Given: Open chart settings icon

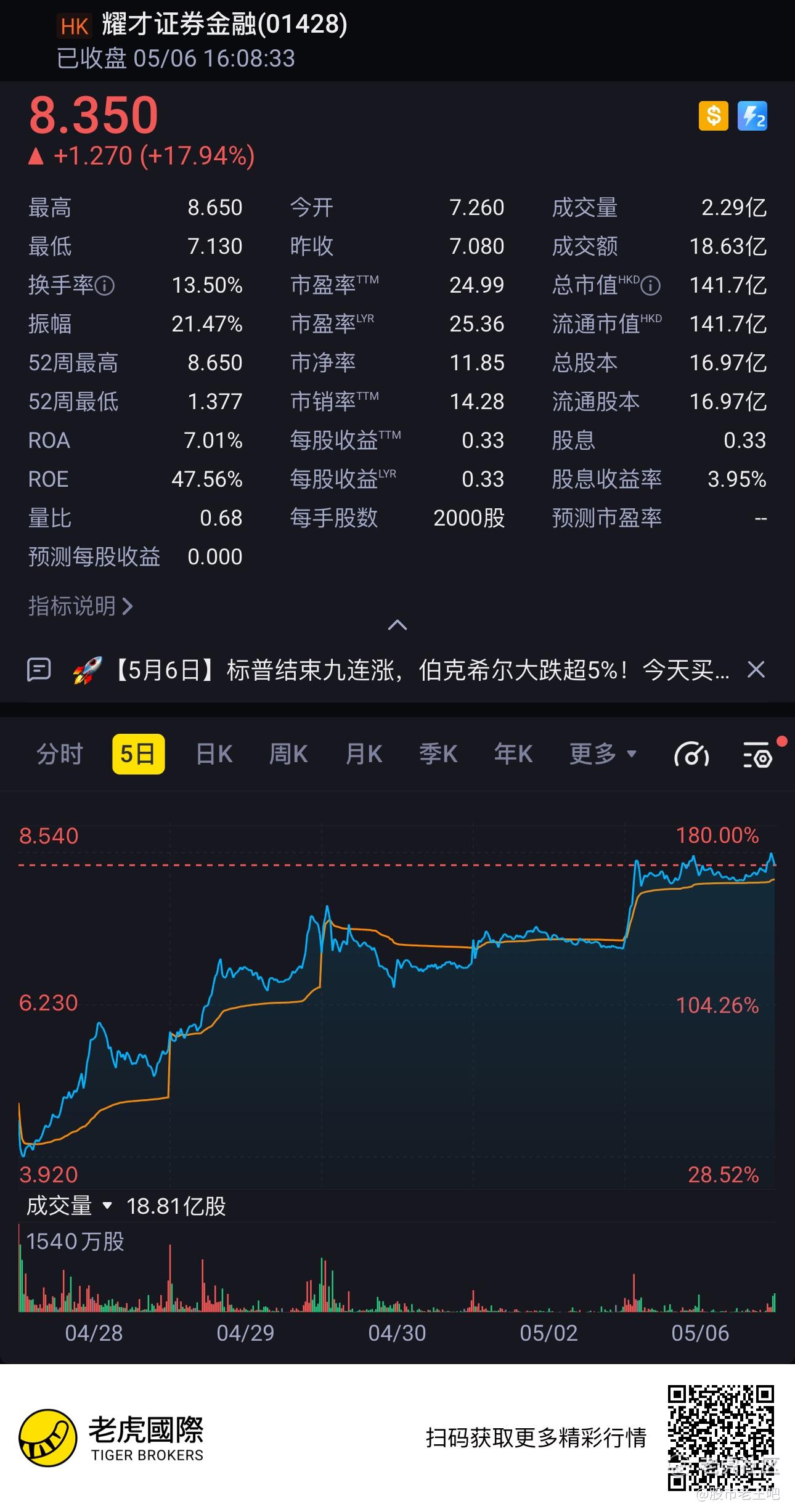Looking at the screenshot, I should click(757, 755).
